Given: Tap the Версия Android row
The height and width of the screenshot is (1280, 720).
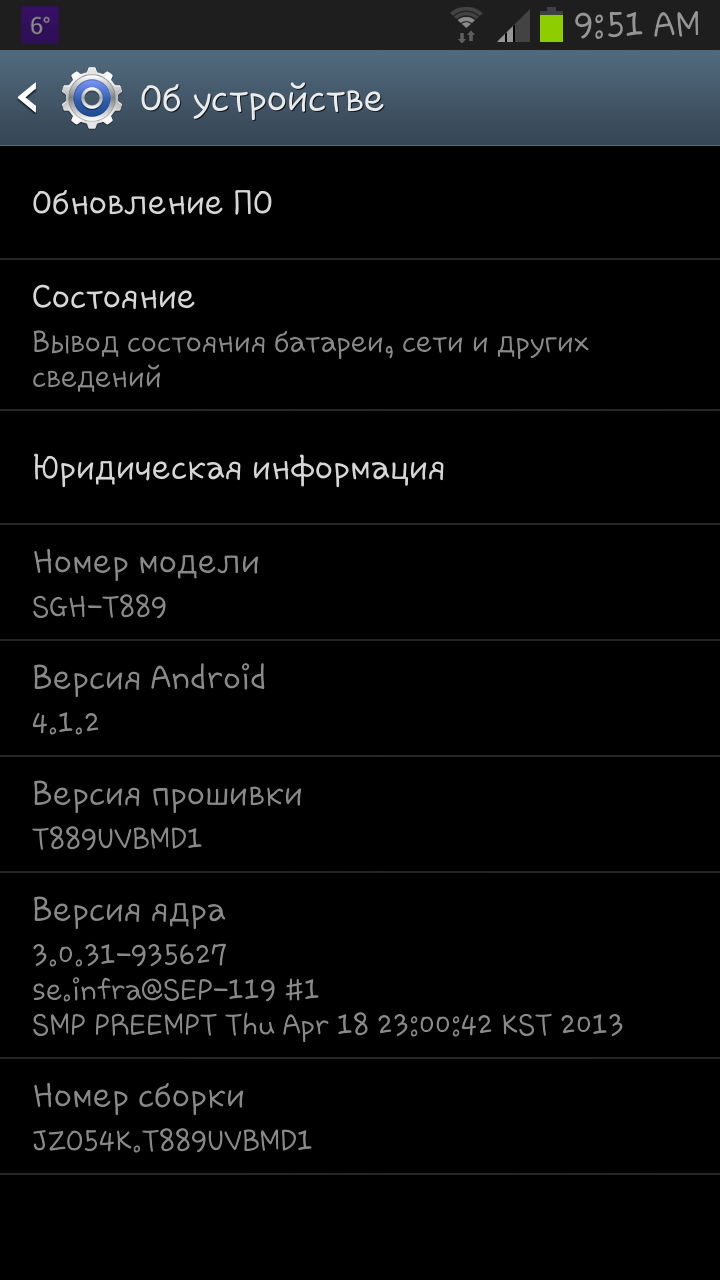Looking at the screenshot, I should tap(360, 698).
